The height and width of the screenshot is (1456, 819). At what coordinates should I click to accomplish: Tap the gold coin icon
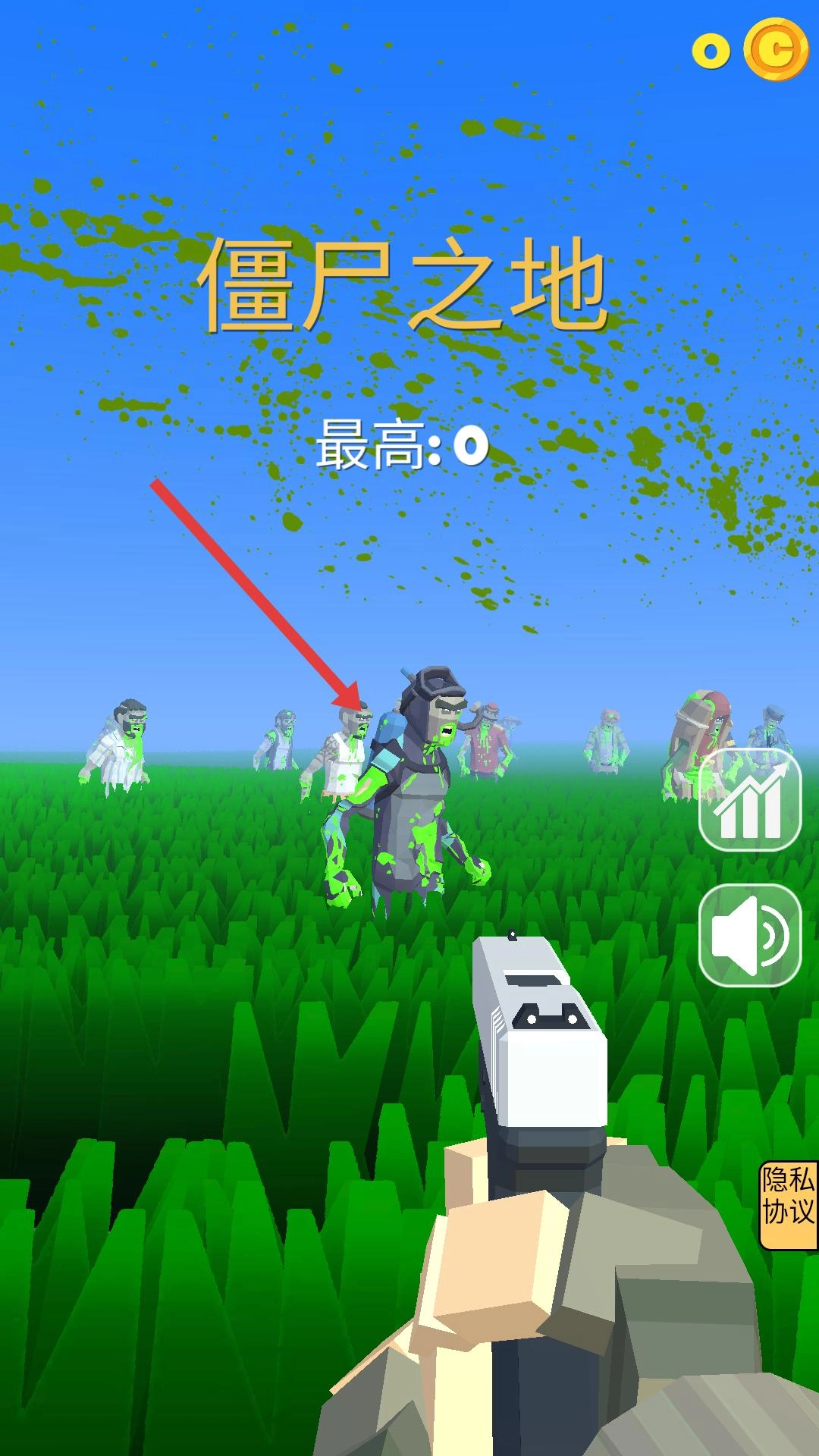tap(775, 49)
